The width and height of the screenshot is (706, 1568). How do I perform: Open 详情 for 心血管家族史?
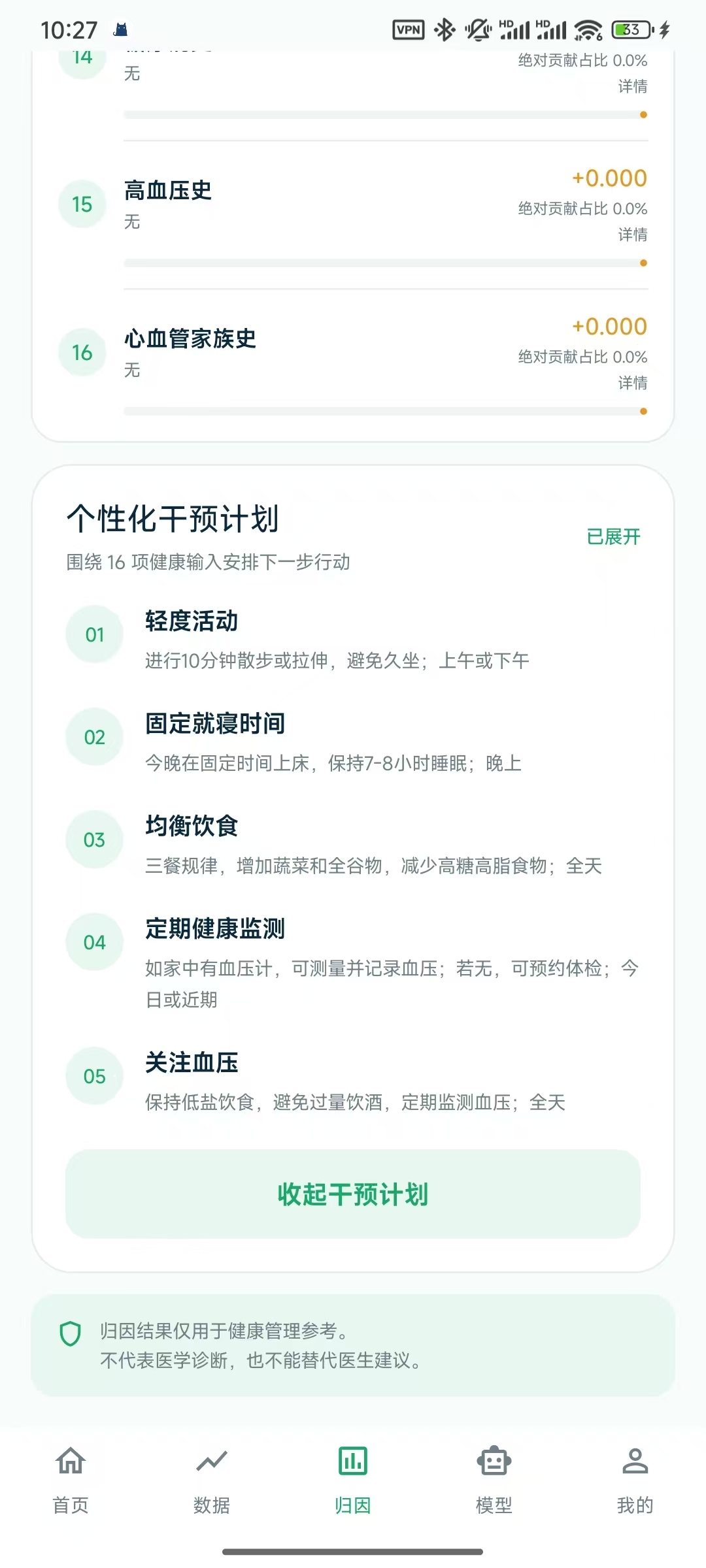pyautogui.click(x=632, y=383)
